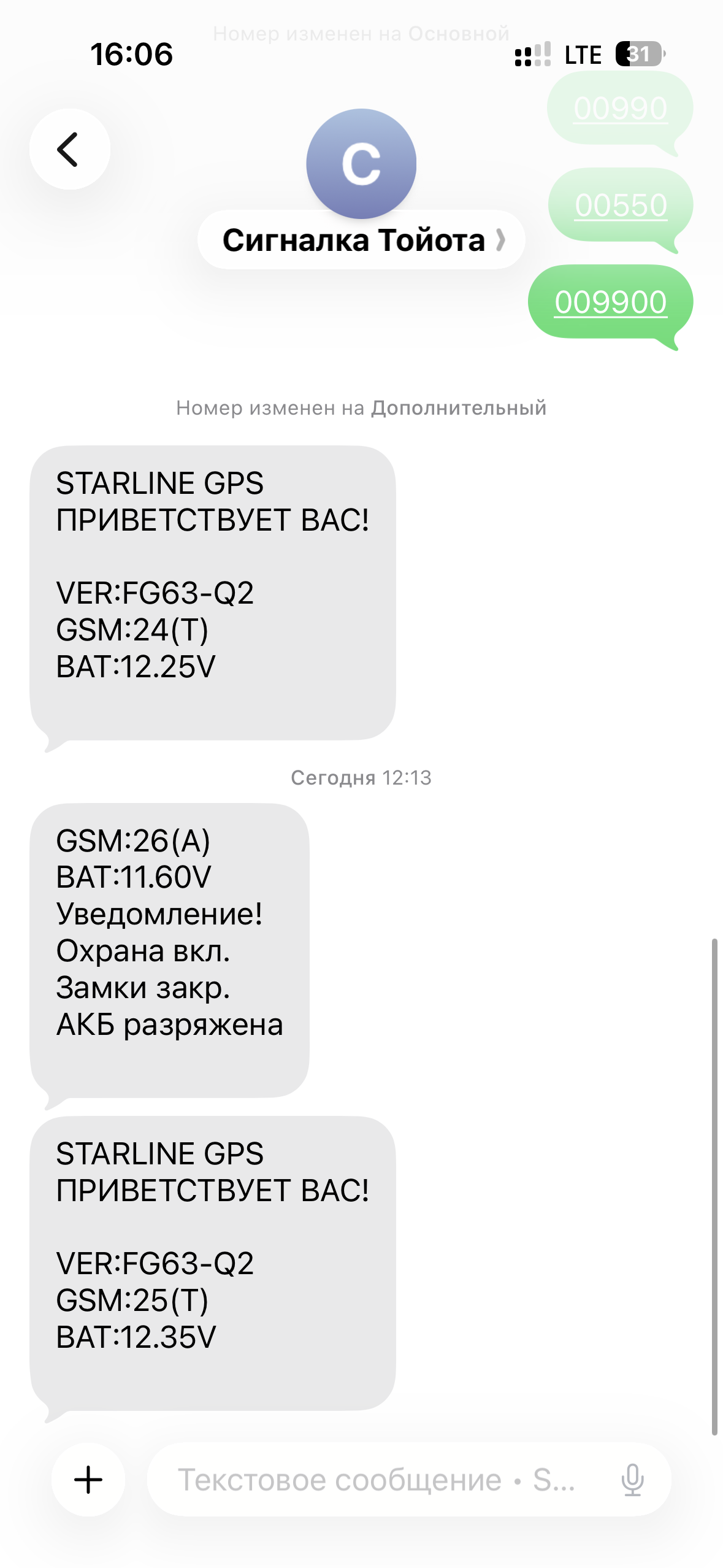Tap the 00990 number link
Screen dimensions: 723x1568
pyautogui.click(x=620, y=109)
